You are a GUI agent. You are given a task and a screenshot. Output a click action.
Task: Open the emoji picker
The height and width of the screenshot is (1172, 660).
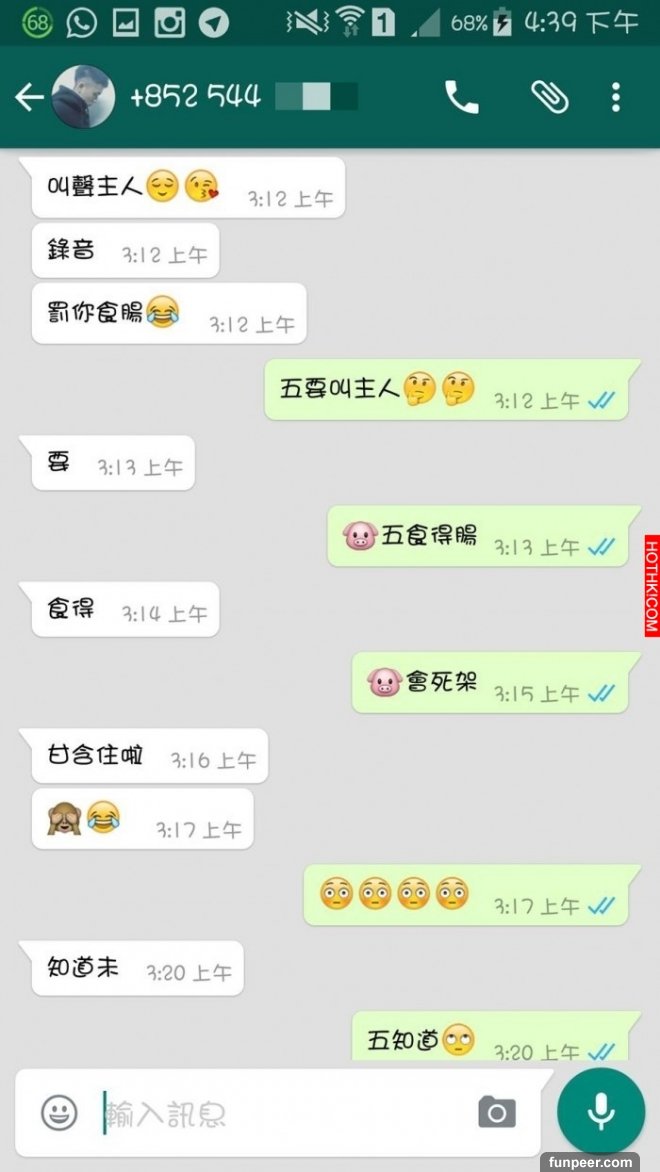tap(59, 1112)
